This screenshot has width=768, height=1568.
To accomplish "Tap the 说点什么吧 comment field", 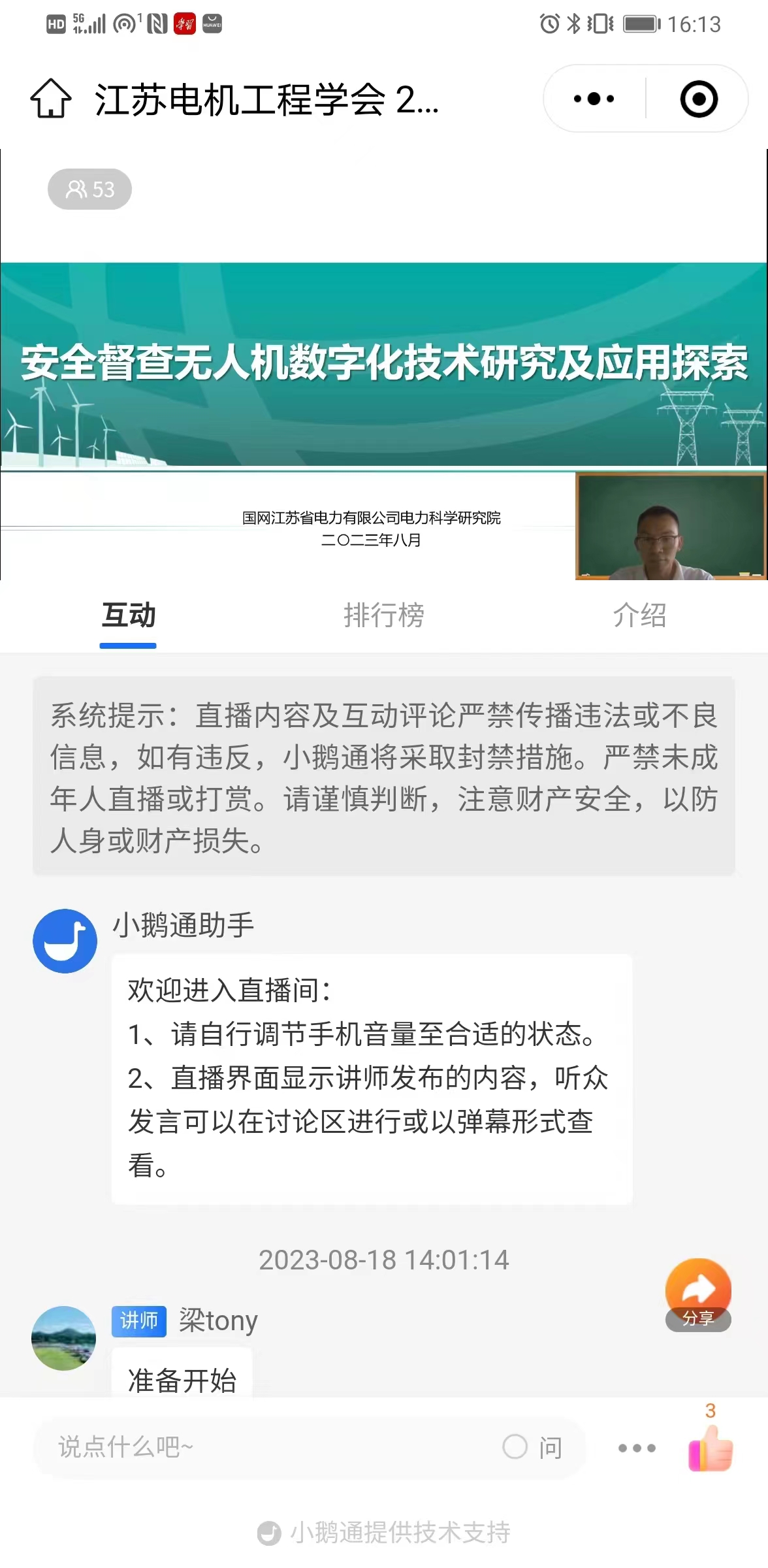I will point(261,1447).
